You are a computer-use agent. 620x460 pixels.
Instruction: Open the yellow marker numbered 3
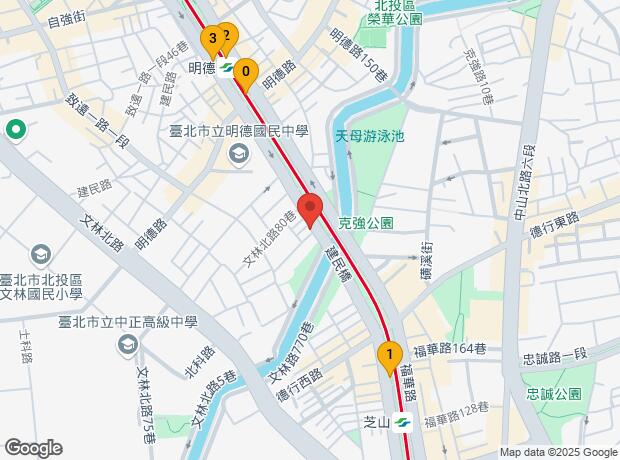point(211,40)
